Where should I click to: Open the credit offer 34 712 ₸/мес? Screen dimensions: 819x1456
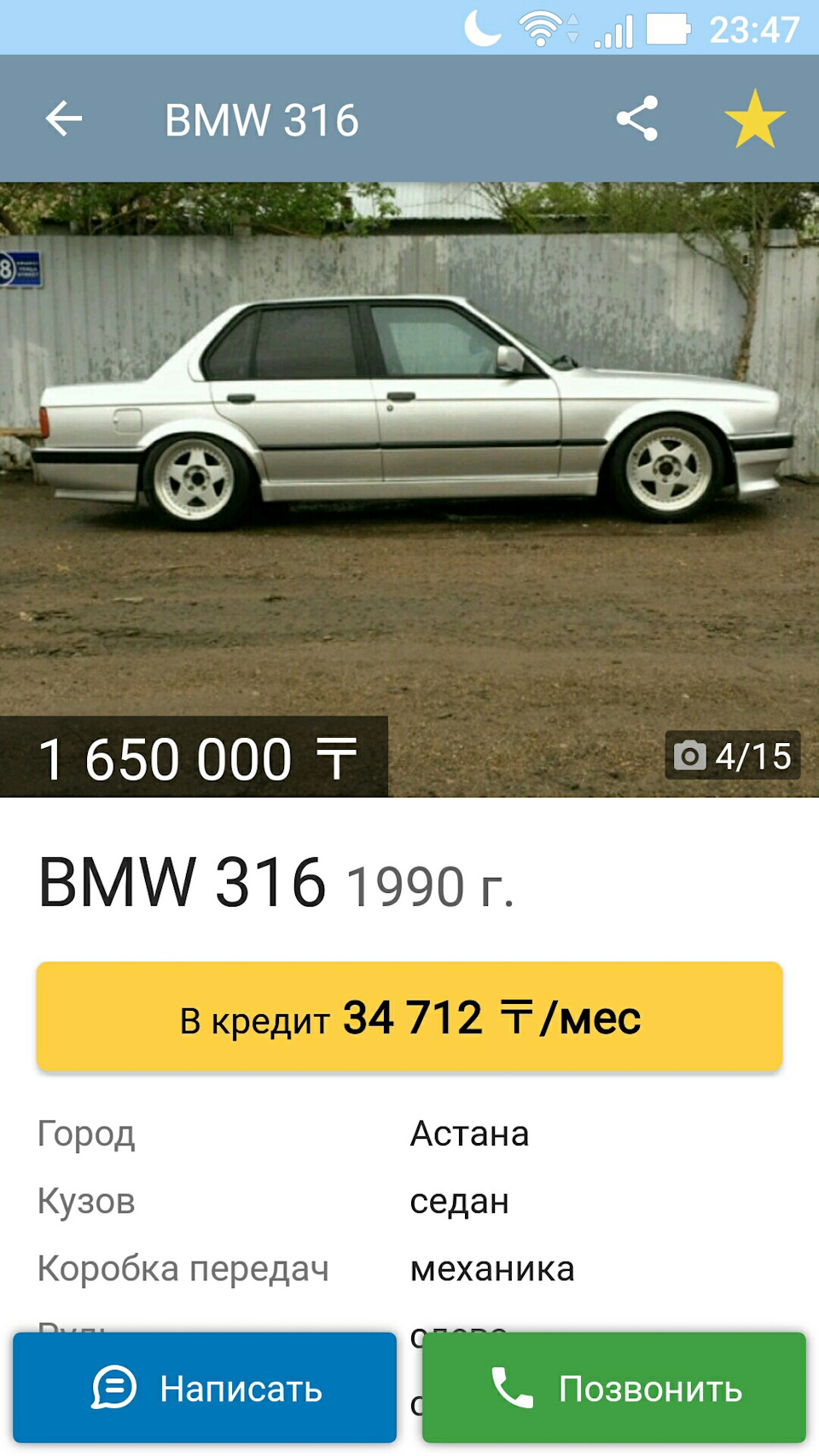coord(409,1017)
